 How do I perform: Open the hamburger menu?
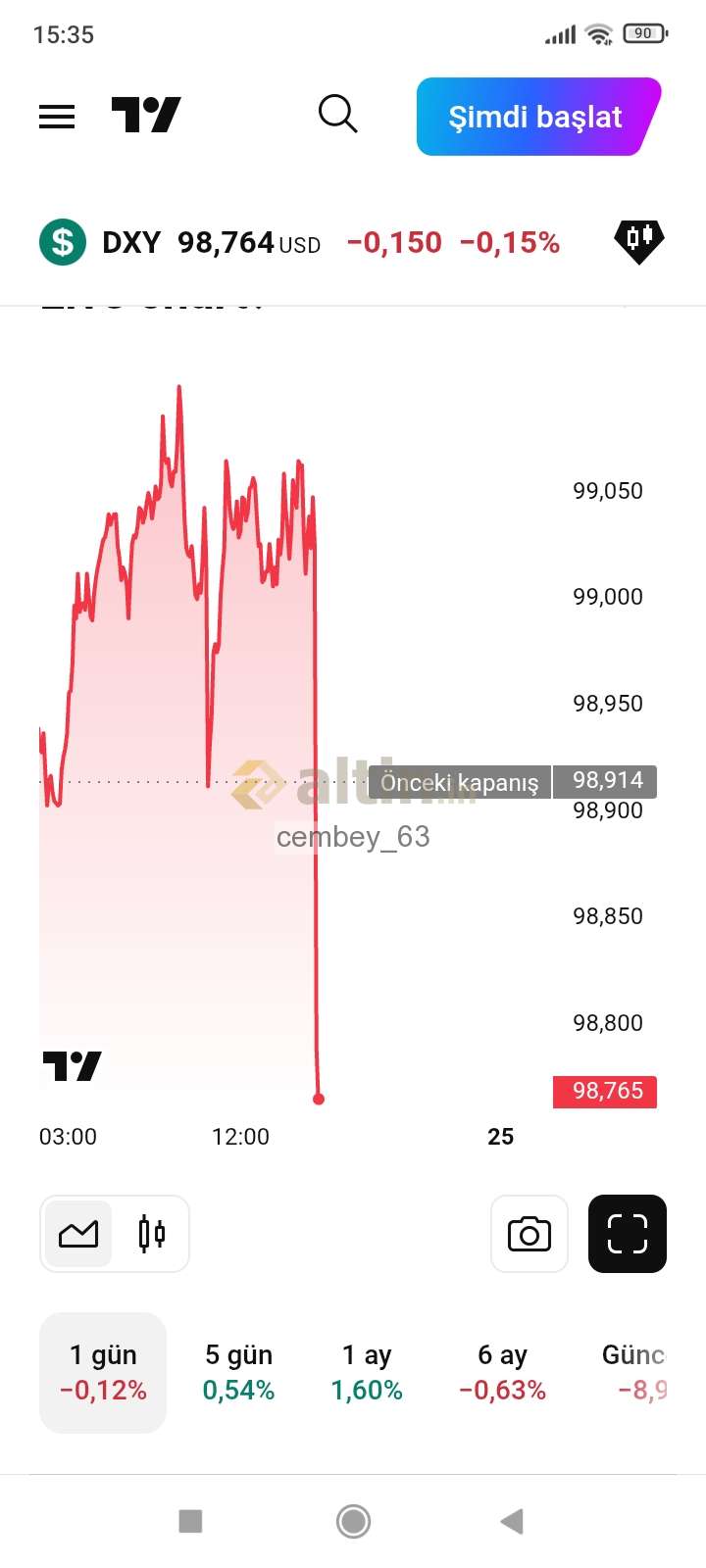click(x=57, y=117)
